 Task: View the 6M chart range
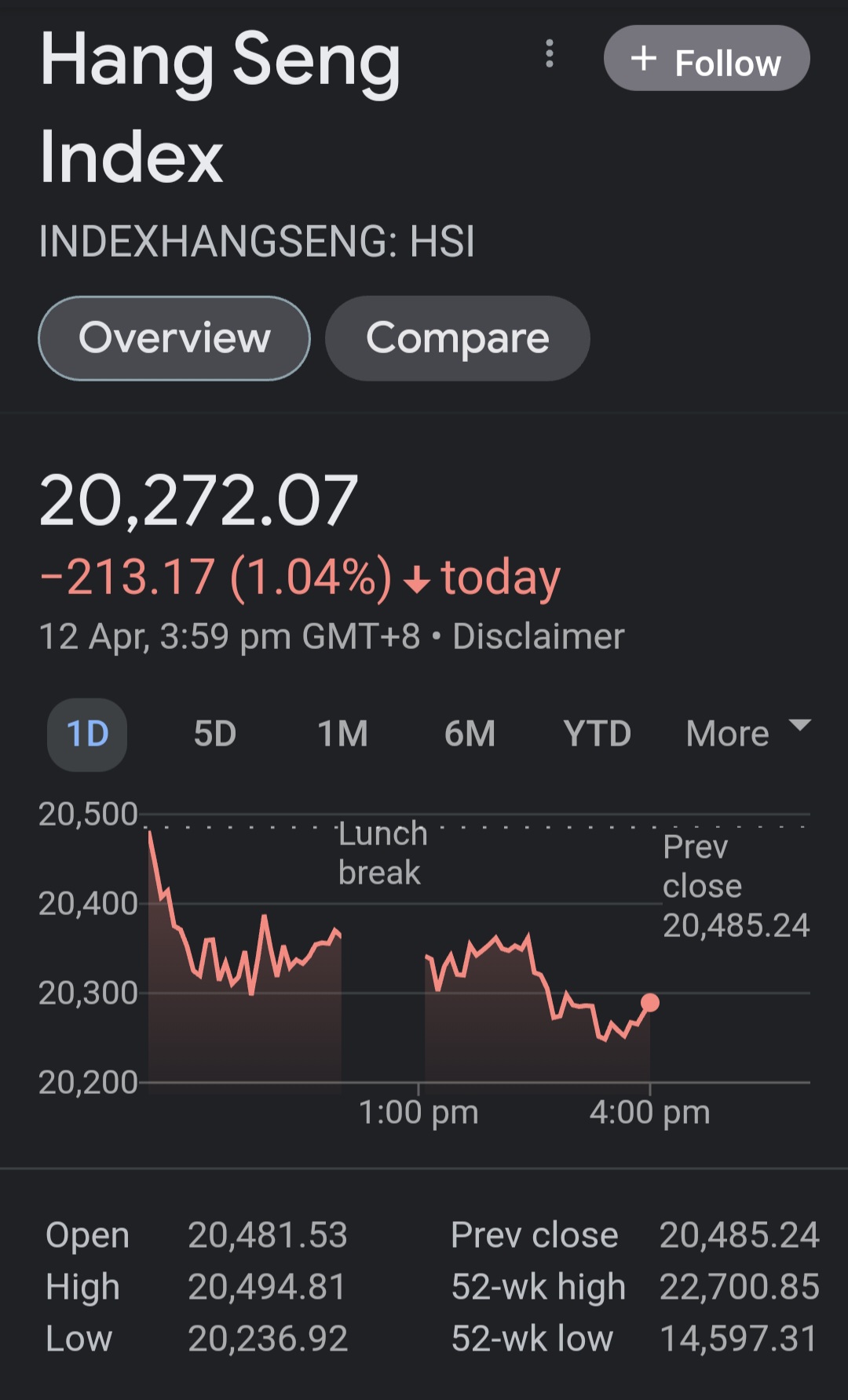[470, 735]
